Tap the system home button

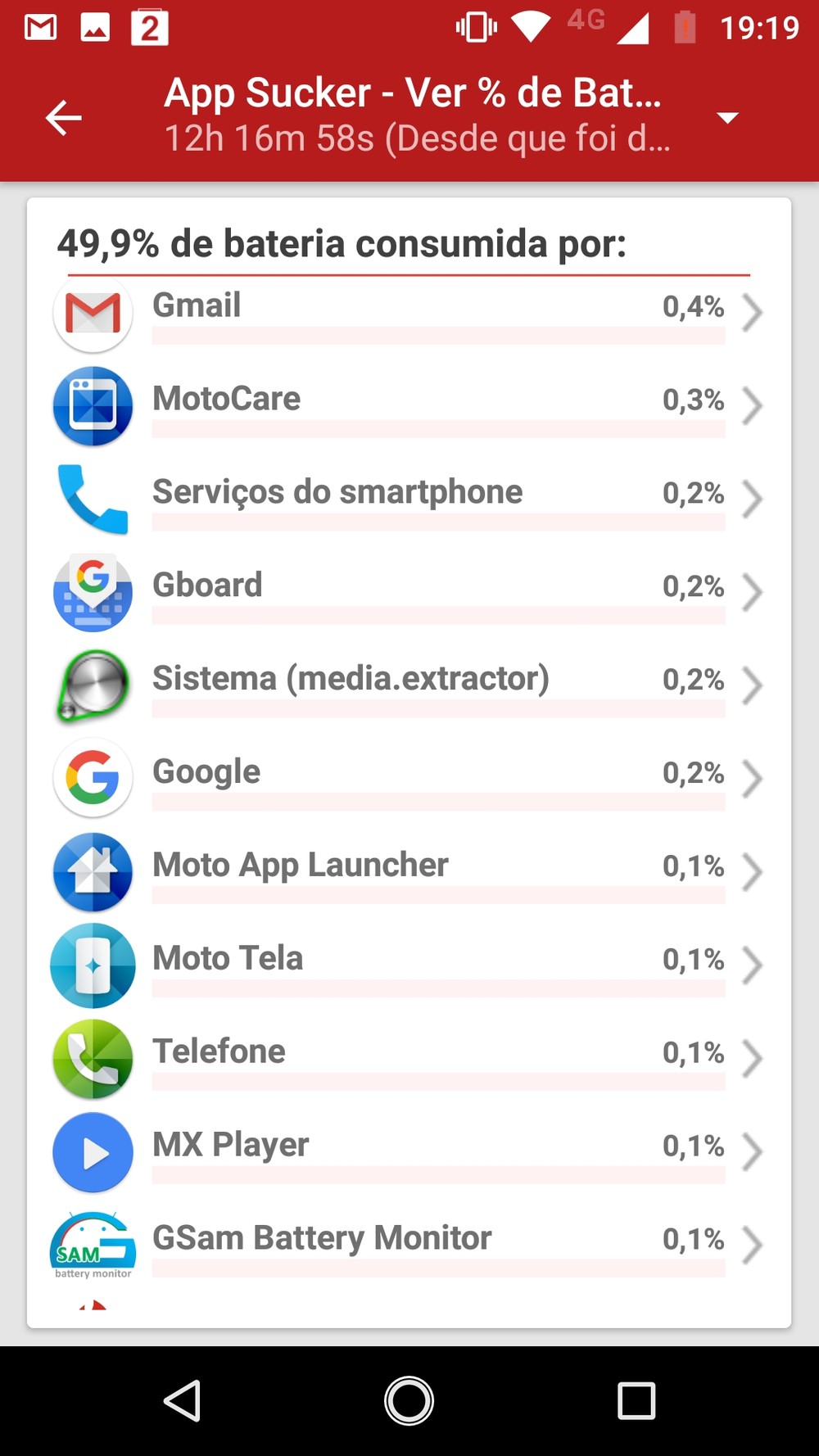point(409,1400)
